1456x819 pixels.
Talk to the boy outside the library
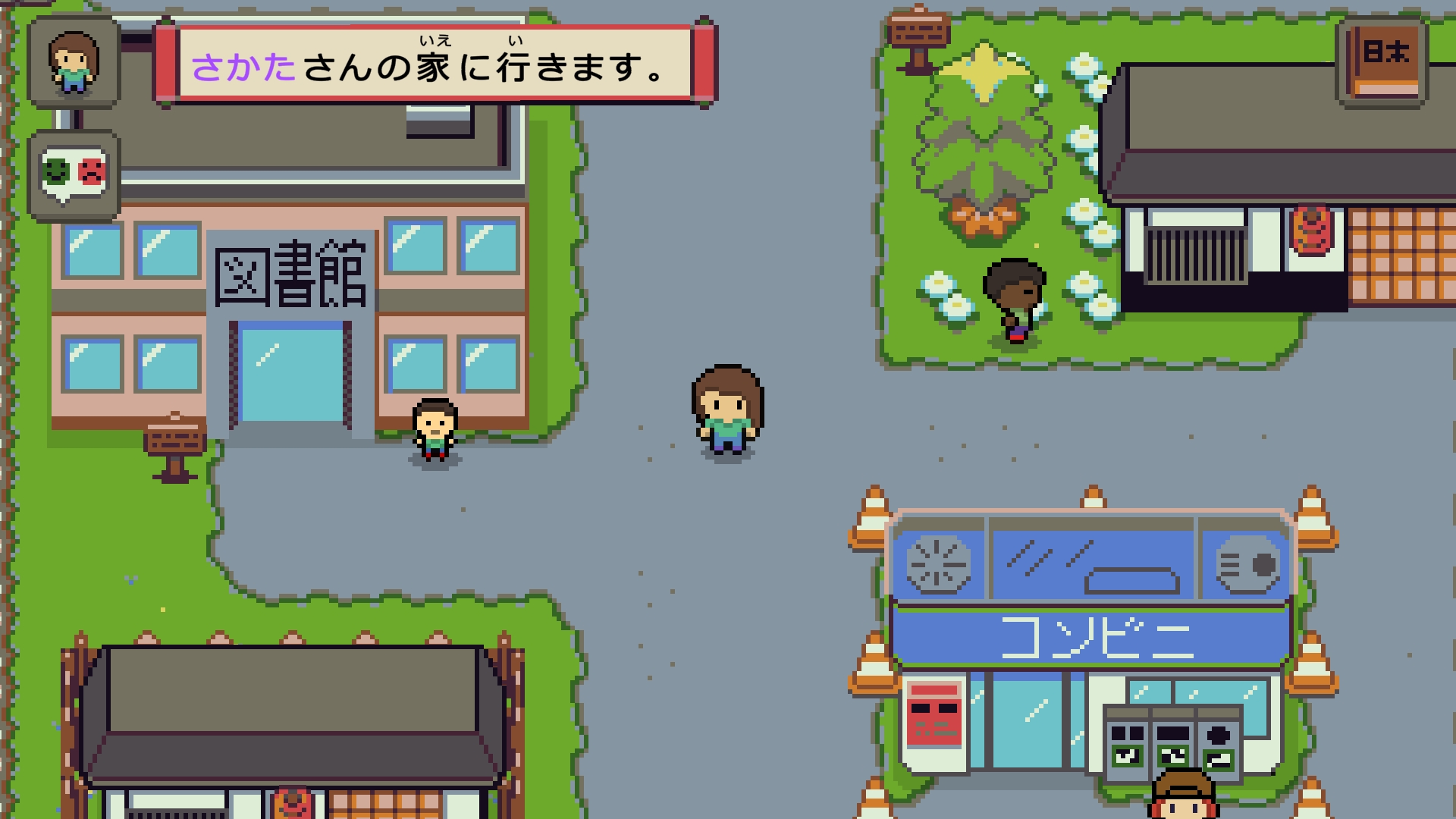click(435, 431)
